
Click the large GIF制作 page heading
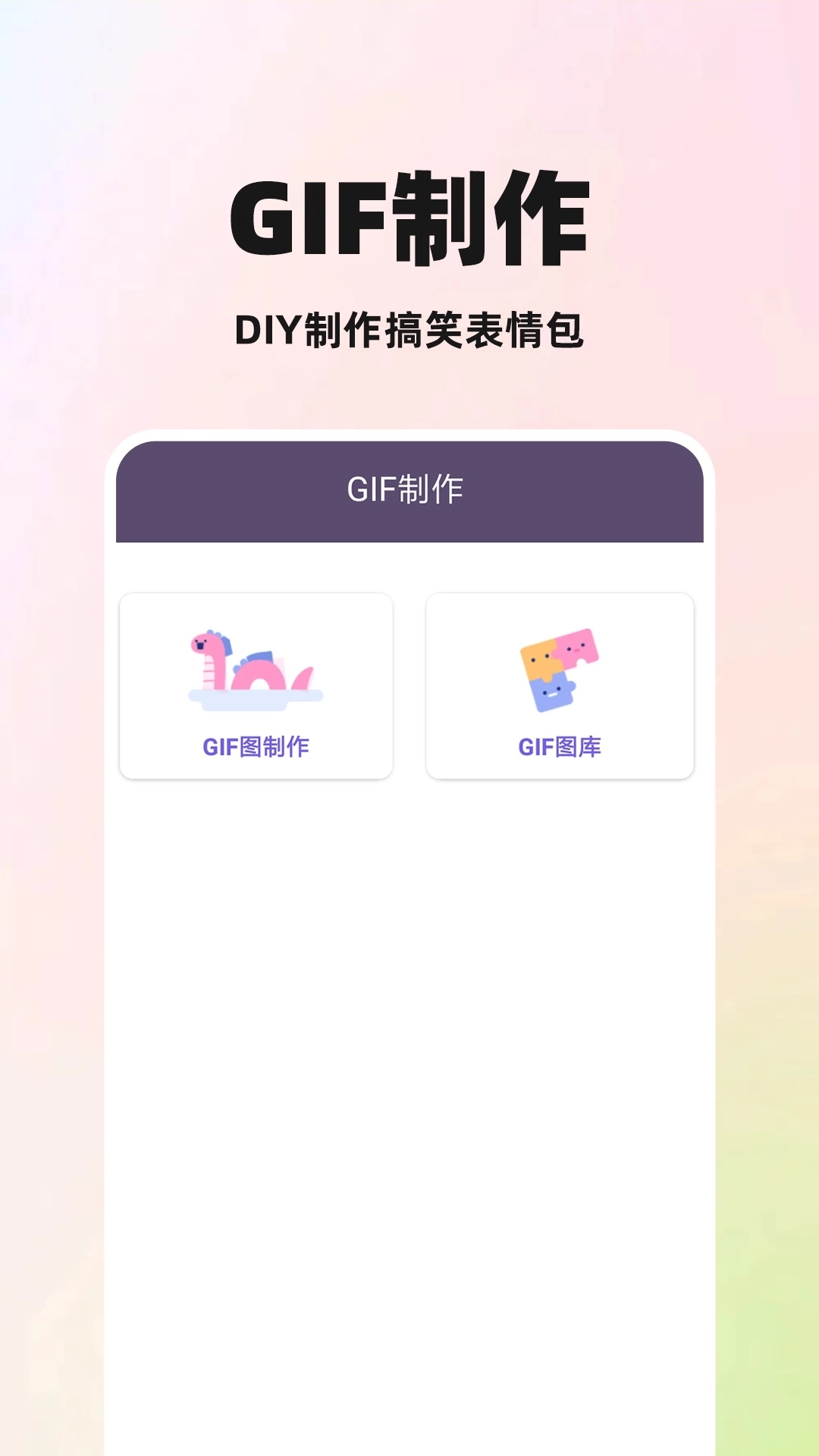(409, 218)
